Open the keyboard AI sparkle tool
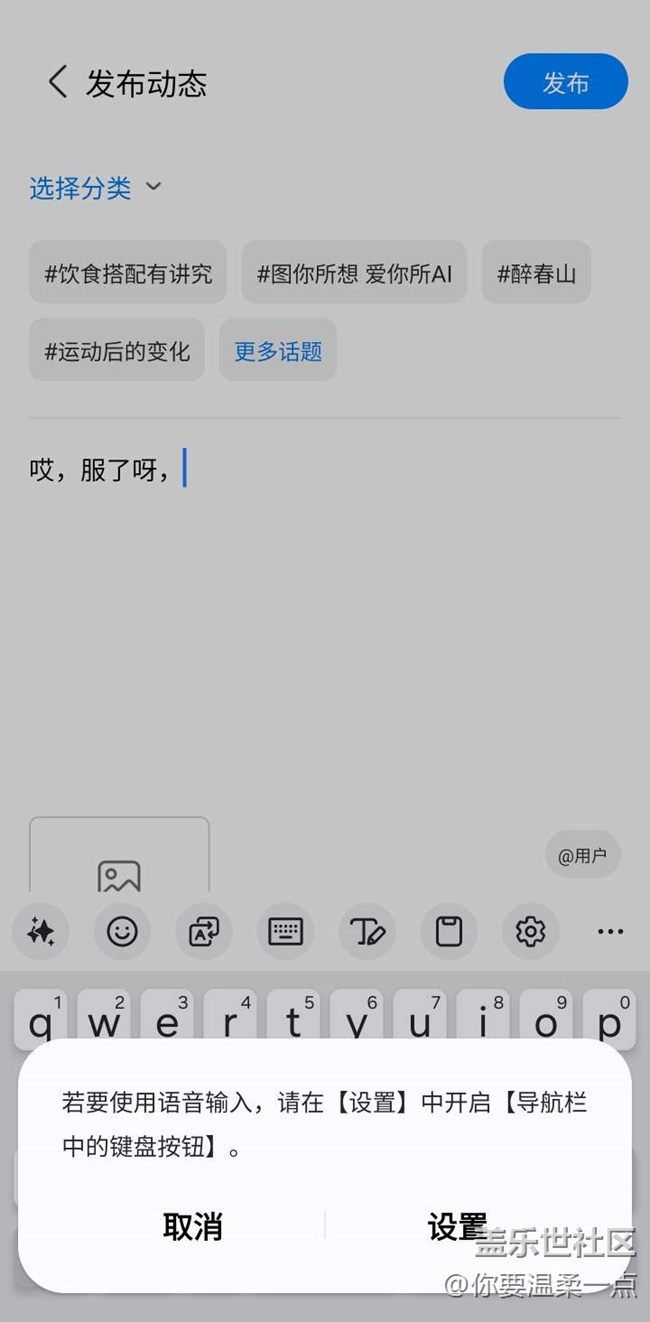Viewport: 650px width, 1322px height. point(41,931)
